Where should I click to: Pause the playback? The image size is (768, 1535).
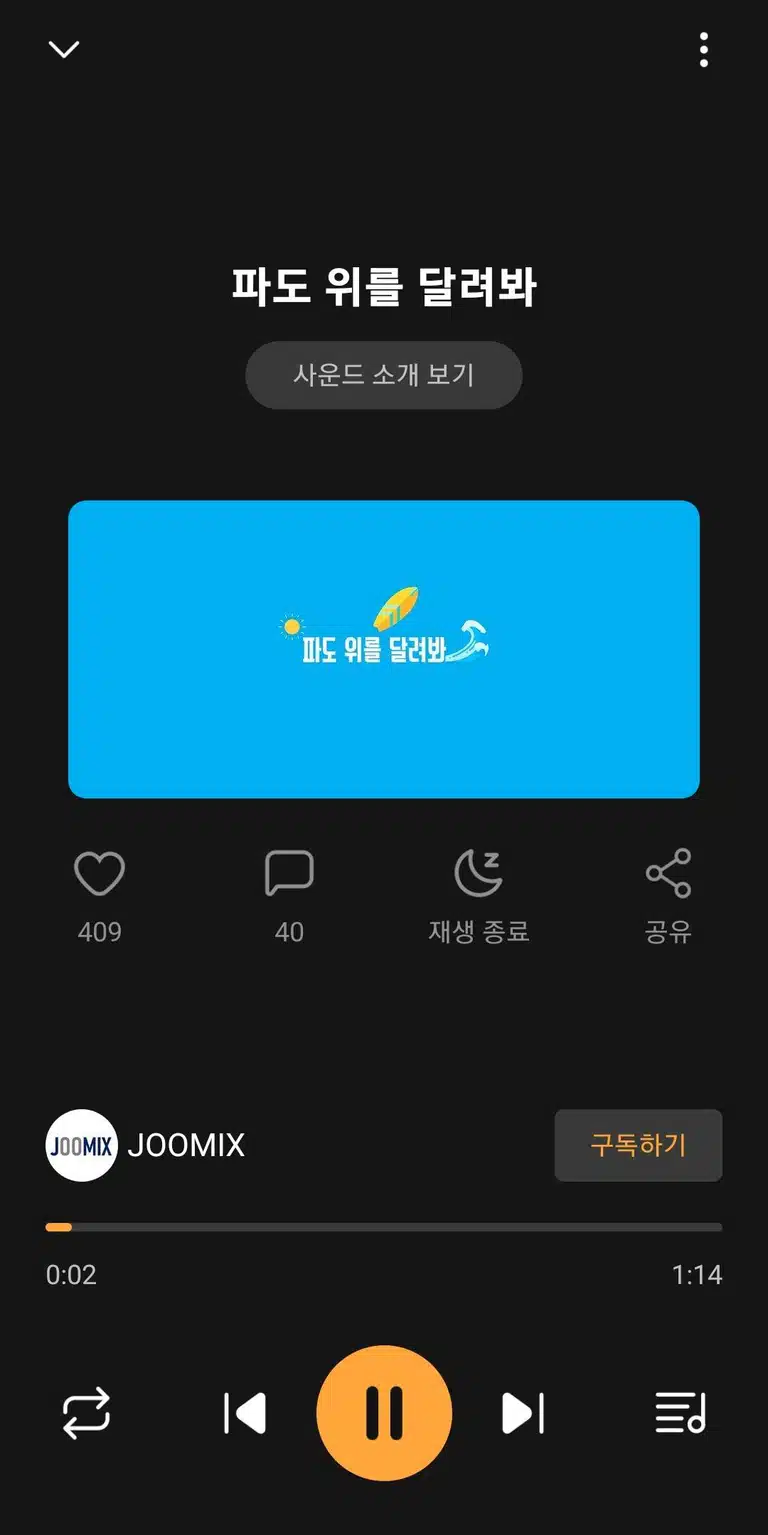(384, 1413)
